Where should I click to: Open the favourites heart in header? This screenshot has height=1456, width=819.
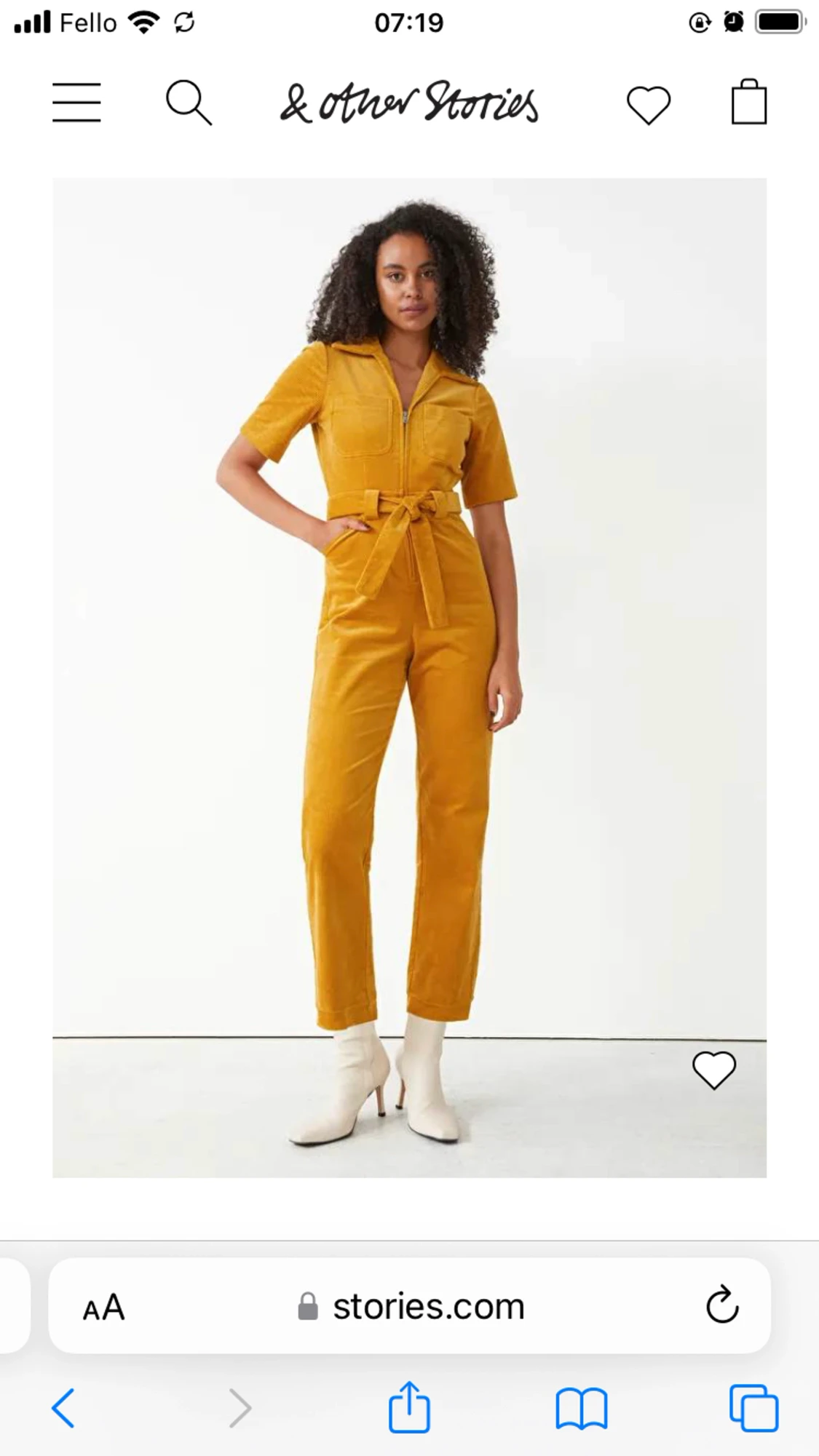point(649,104)
